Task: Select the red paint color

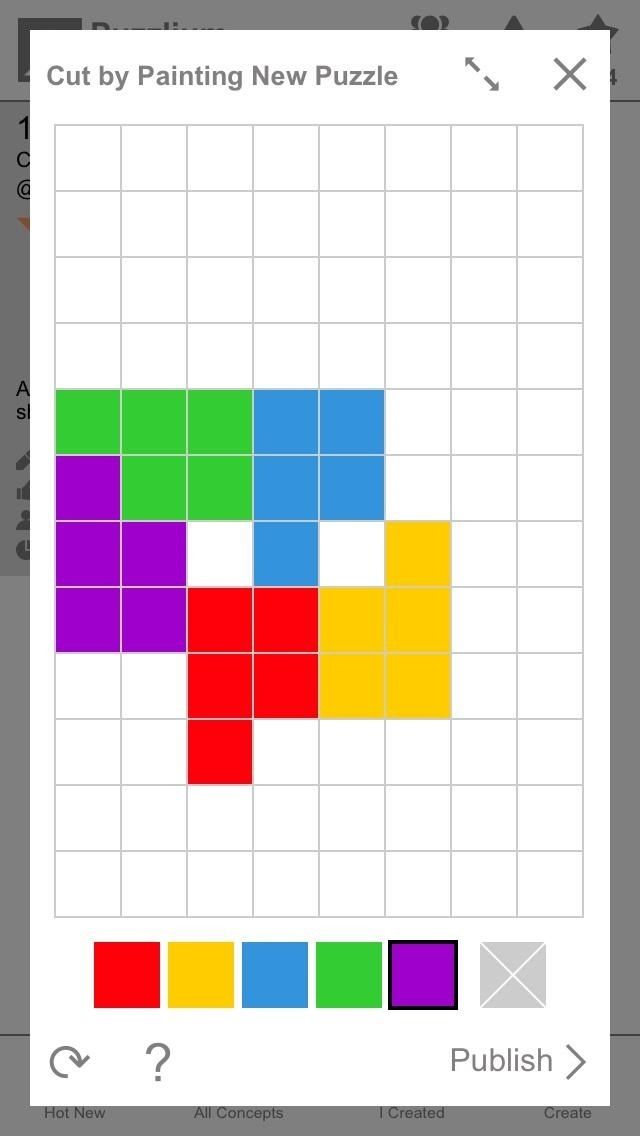Action: click(x=127, y=975)
